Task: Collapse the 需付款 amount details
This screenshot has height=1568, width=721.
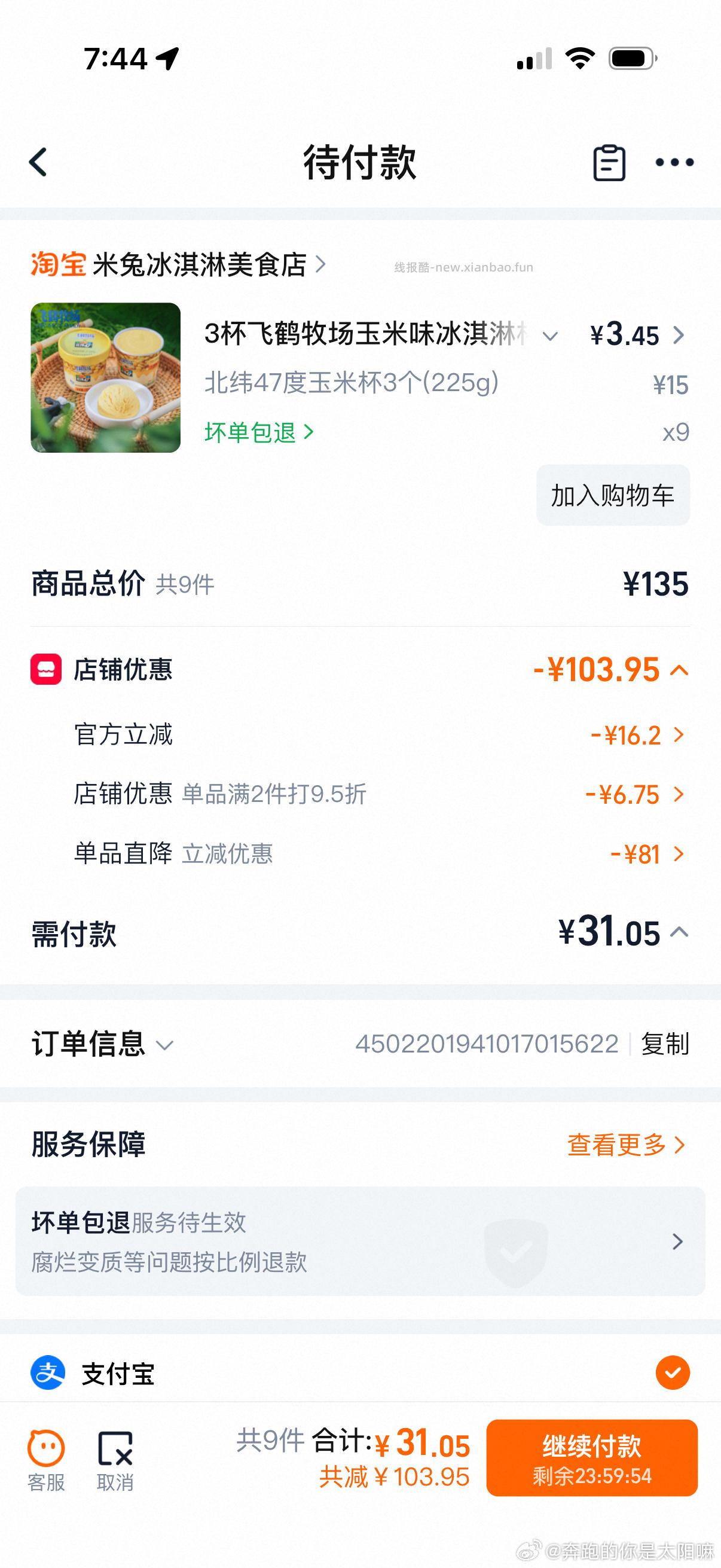Action: pyautogui.click(x=680, y=931)
